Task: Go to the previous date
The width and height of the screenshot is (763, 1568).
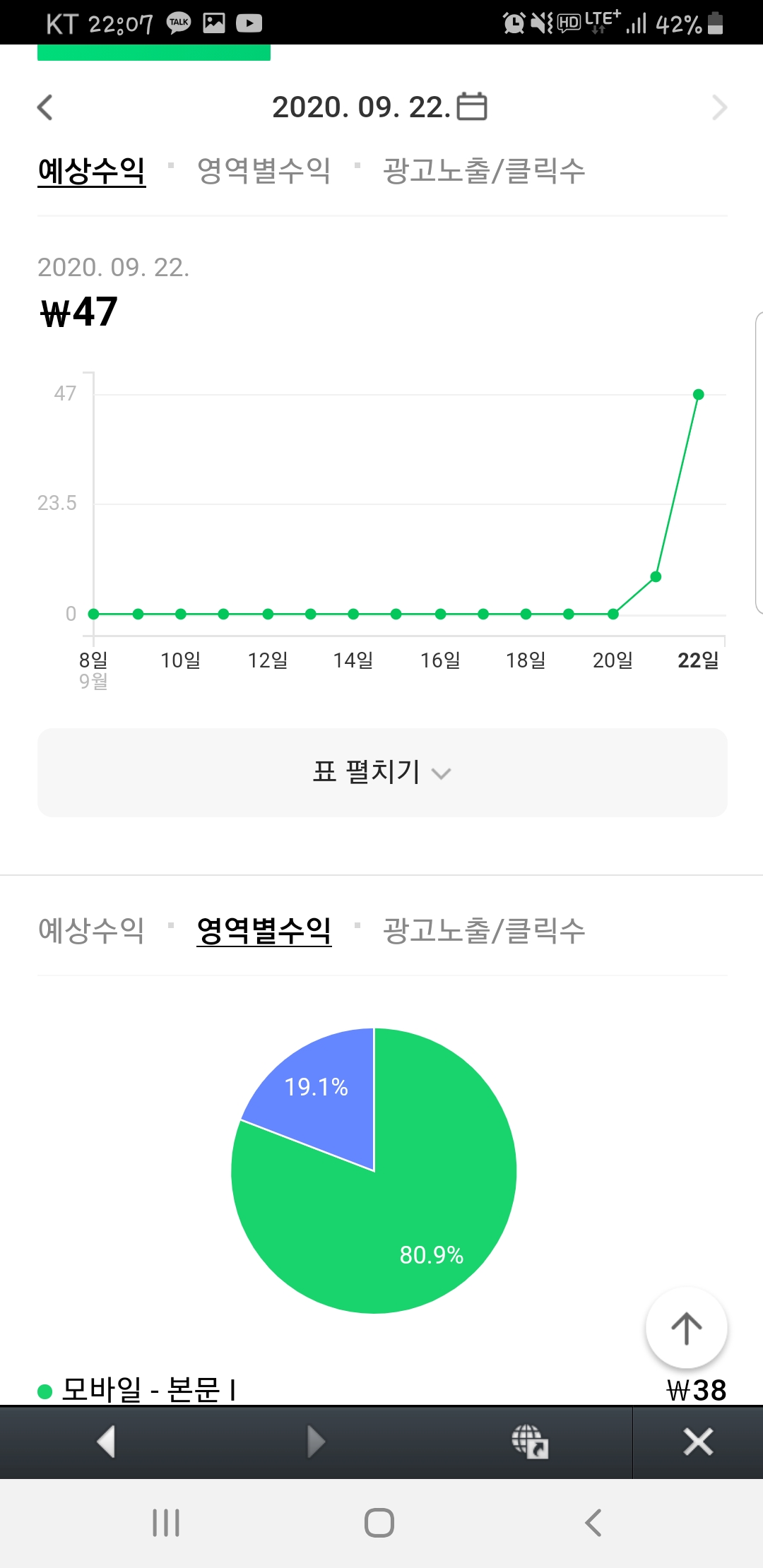Action: [45, 107]
